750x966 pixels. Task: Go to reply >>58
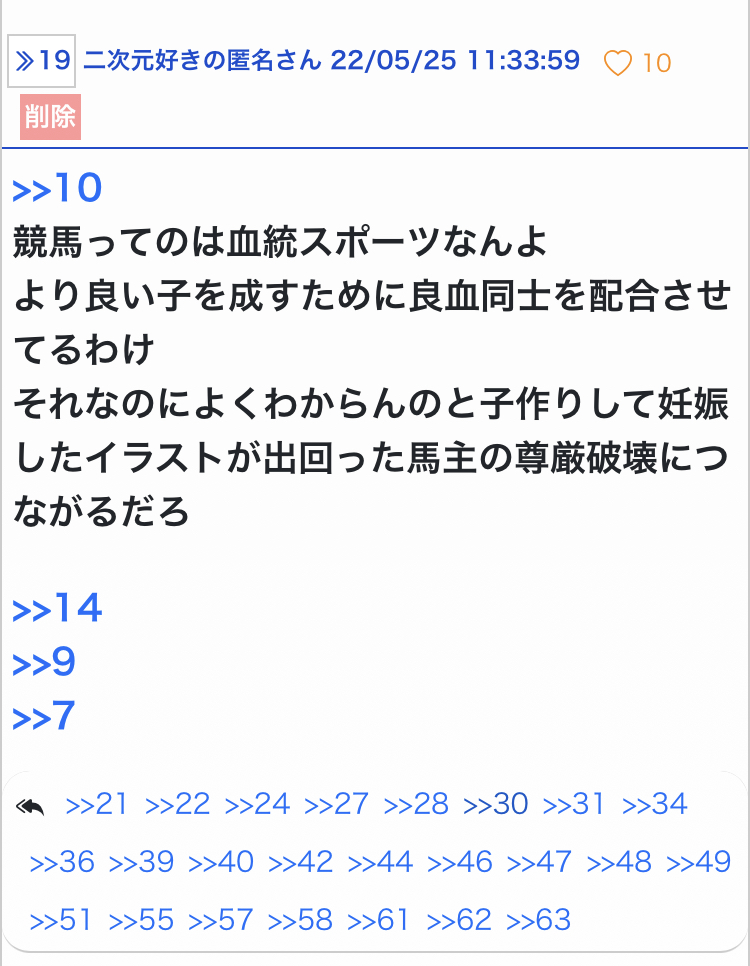point(301,919)
